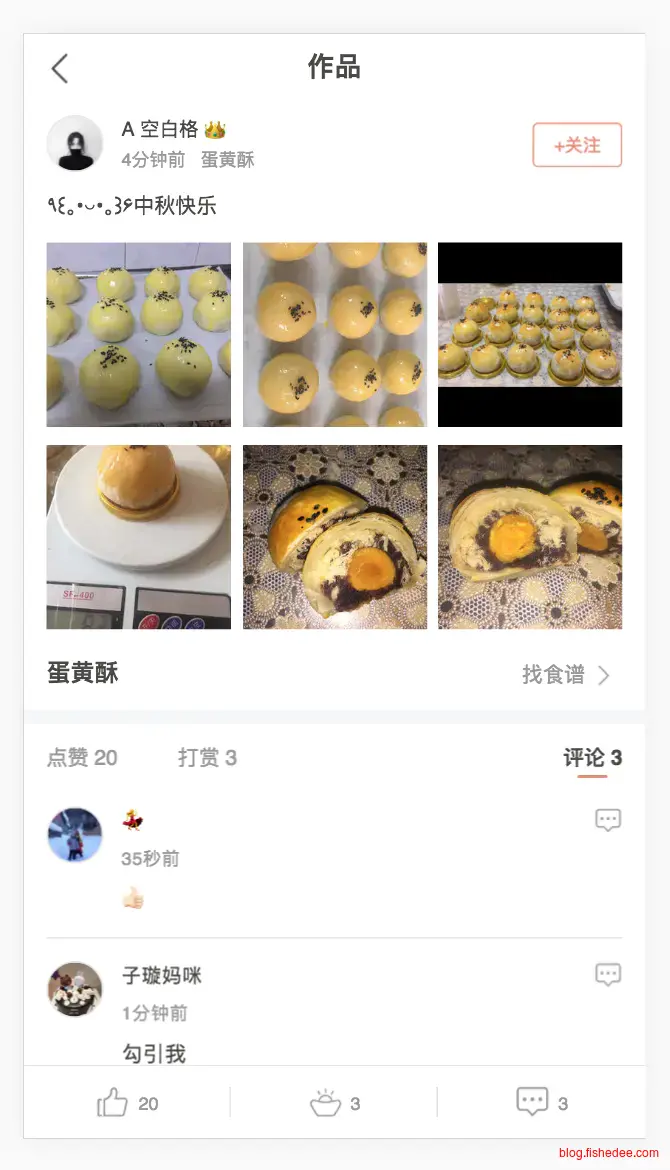This screenshot has width=670, height=1170.
Task: Open A 空白格's profile avatar
Action: tap(75, 144)
